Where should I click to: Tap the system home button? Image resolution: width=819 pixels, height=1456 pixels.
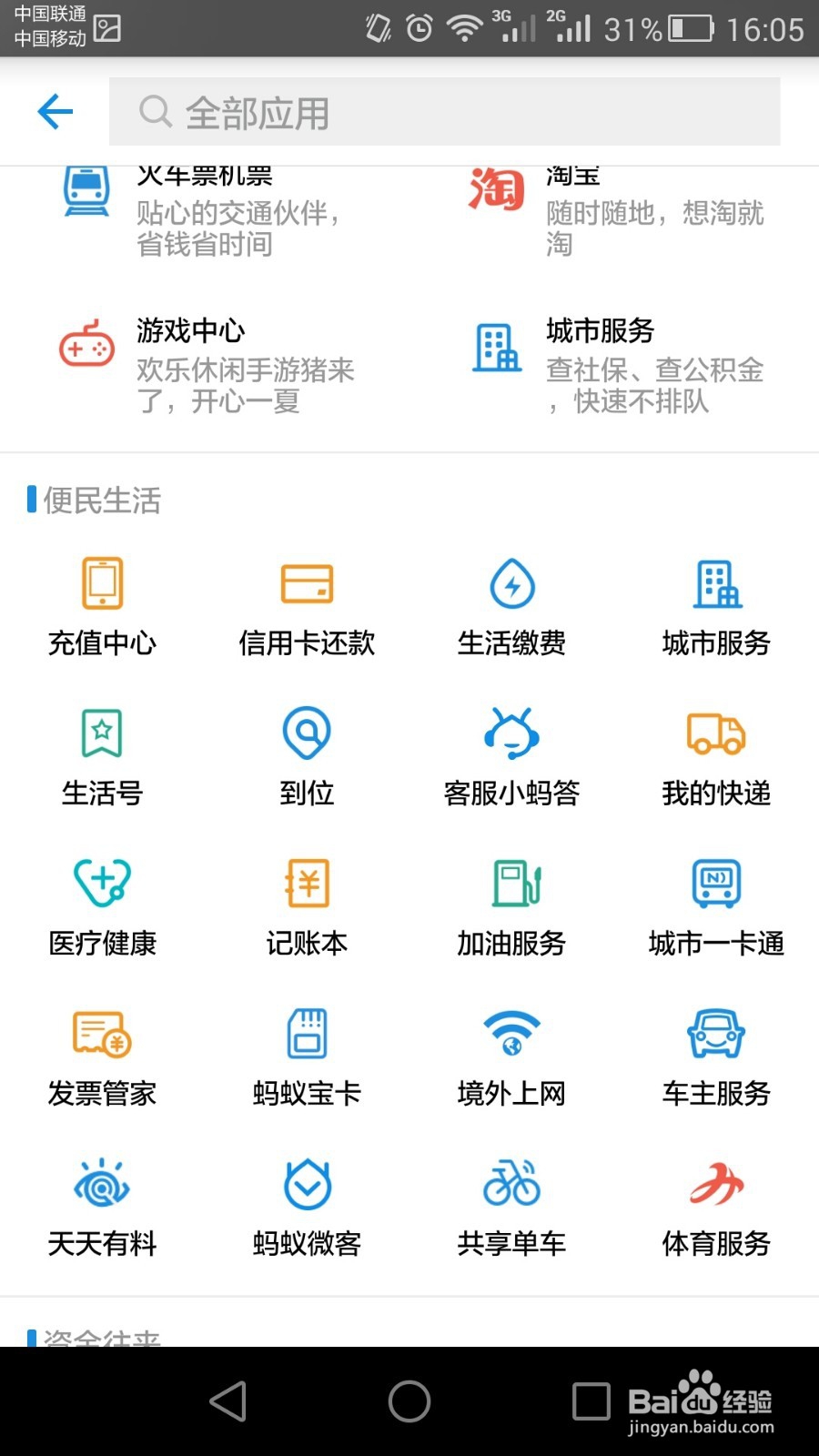tap(409, 1401)
